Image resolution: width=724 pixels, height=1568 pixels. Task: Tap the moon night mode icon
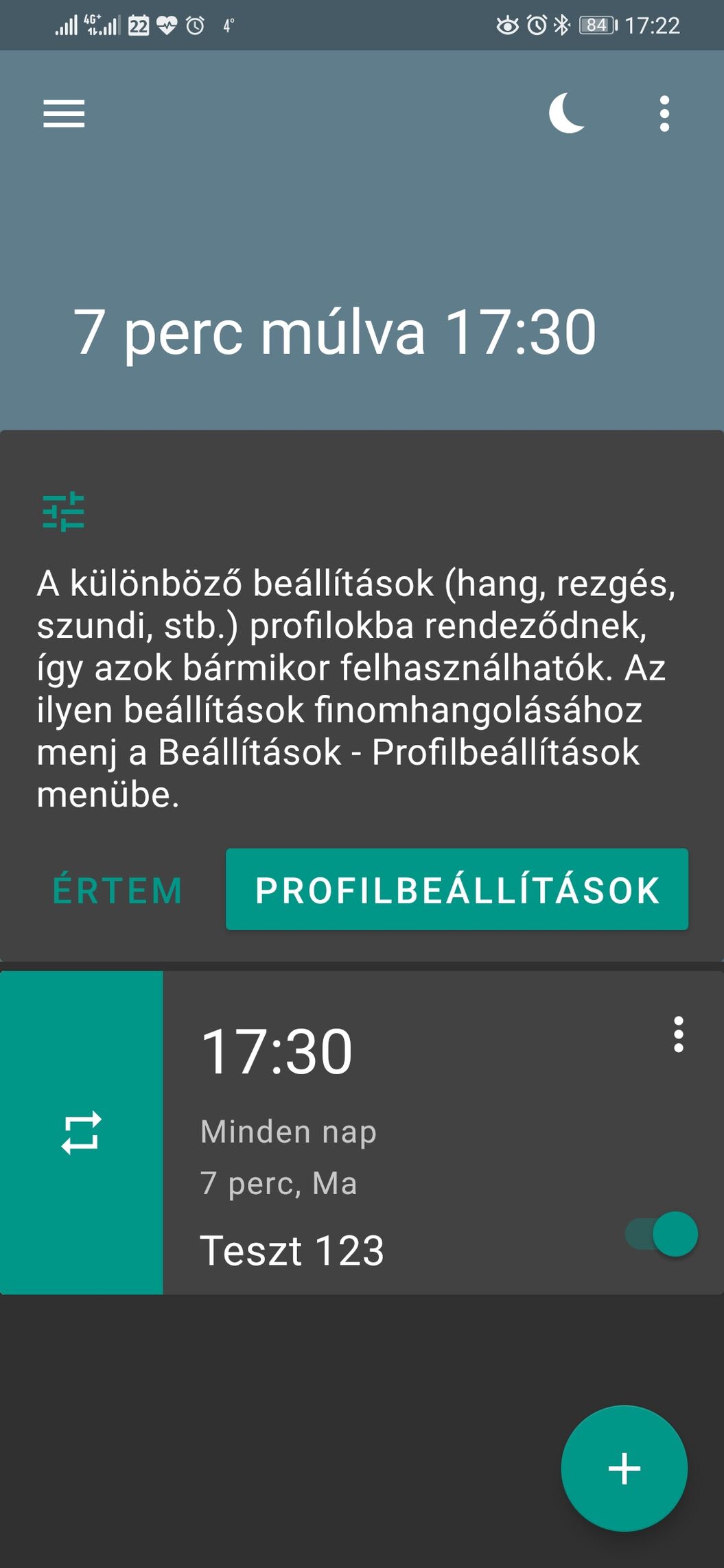[x=567, y=113]
